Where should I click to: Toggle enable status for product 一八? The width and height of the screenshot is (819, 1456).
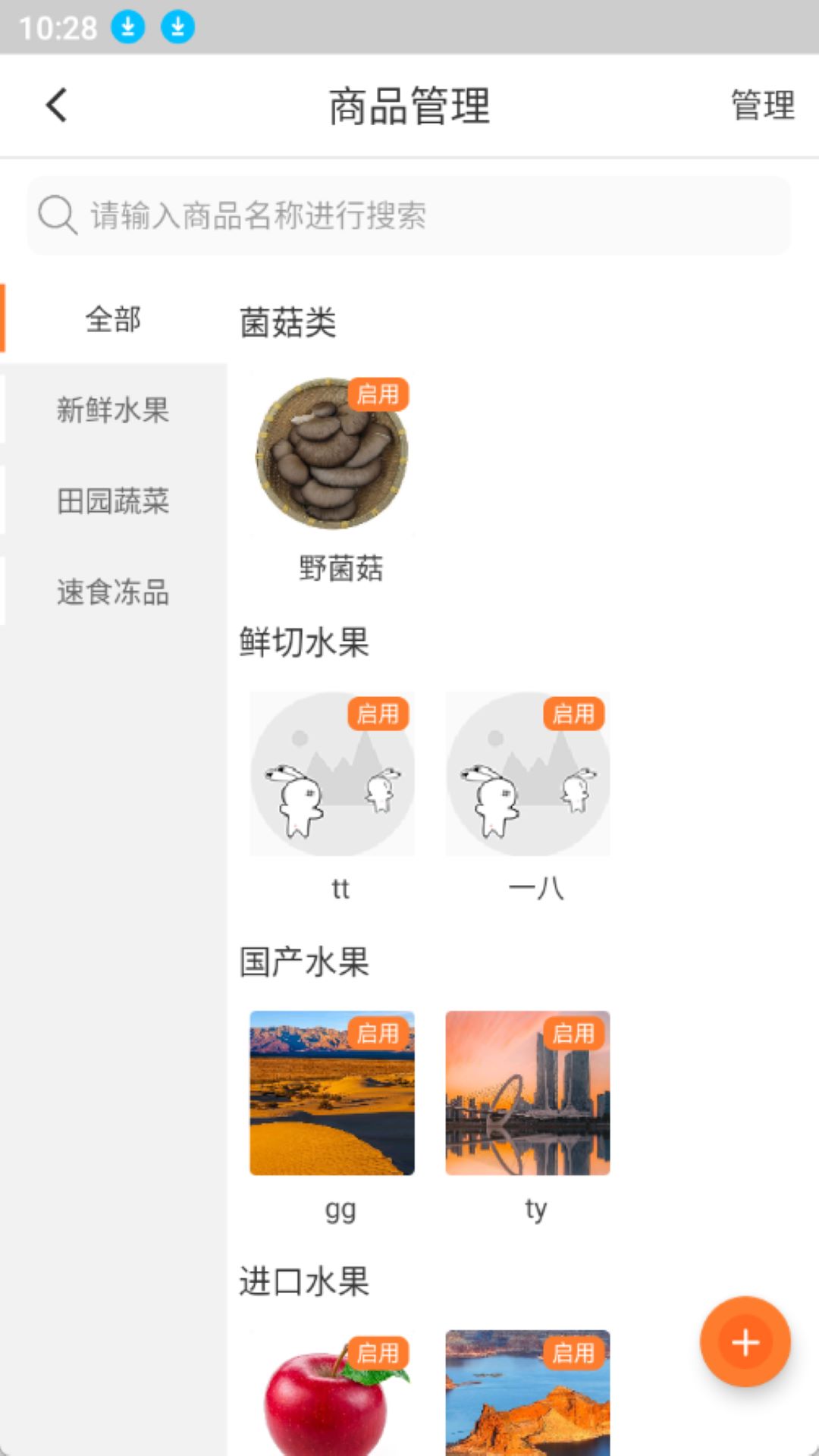point(576,714)
